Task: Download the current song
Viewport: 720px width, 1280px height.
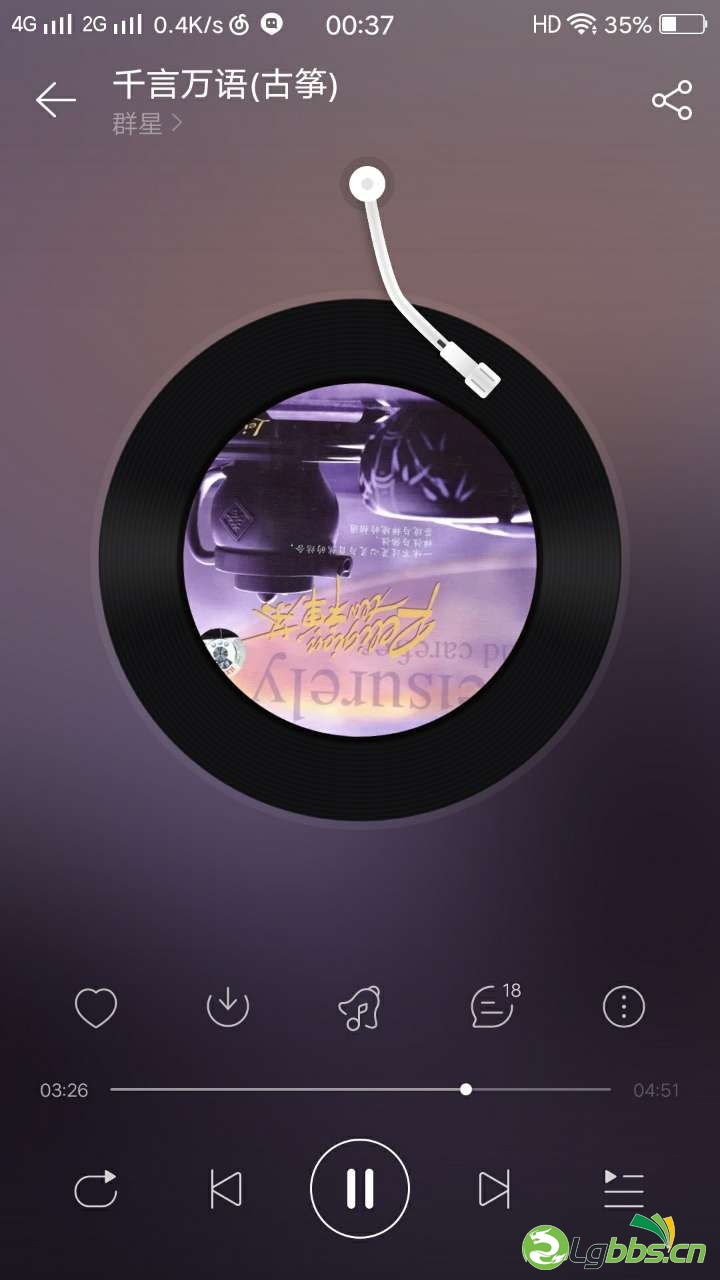Action: coord(227,1007)
